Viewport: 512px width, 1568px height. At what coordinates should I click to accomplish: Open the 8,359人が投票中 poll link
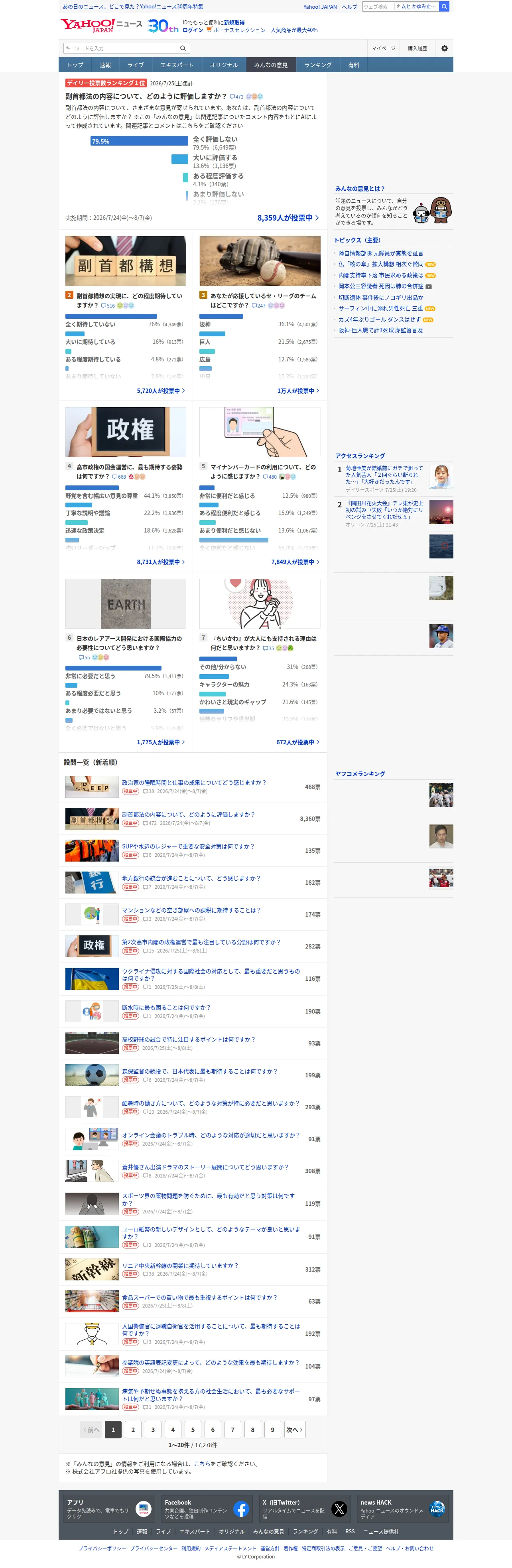pyautogui.click(x=288, y=218)
